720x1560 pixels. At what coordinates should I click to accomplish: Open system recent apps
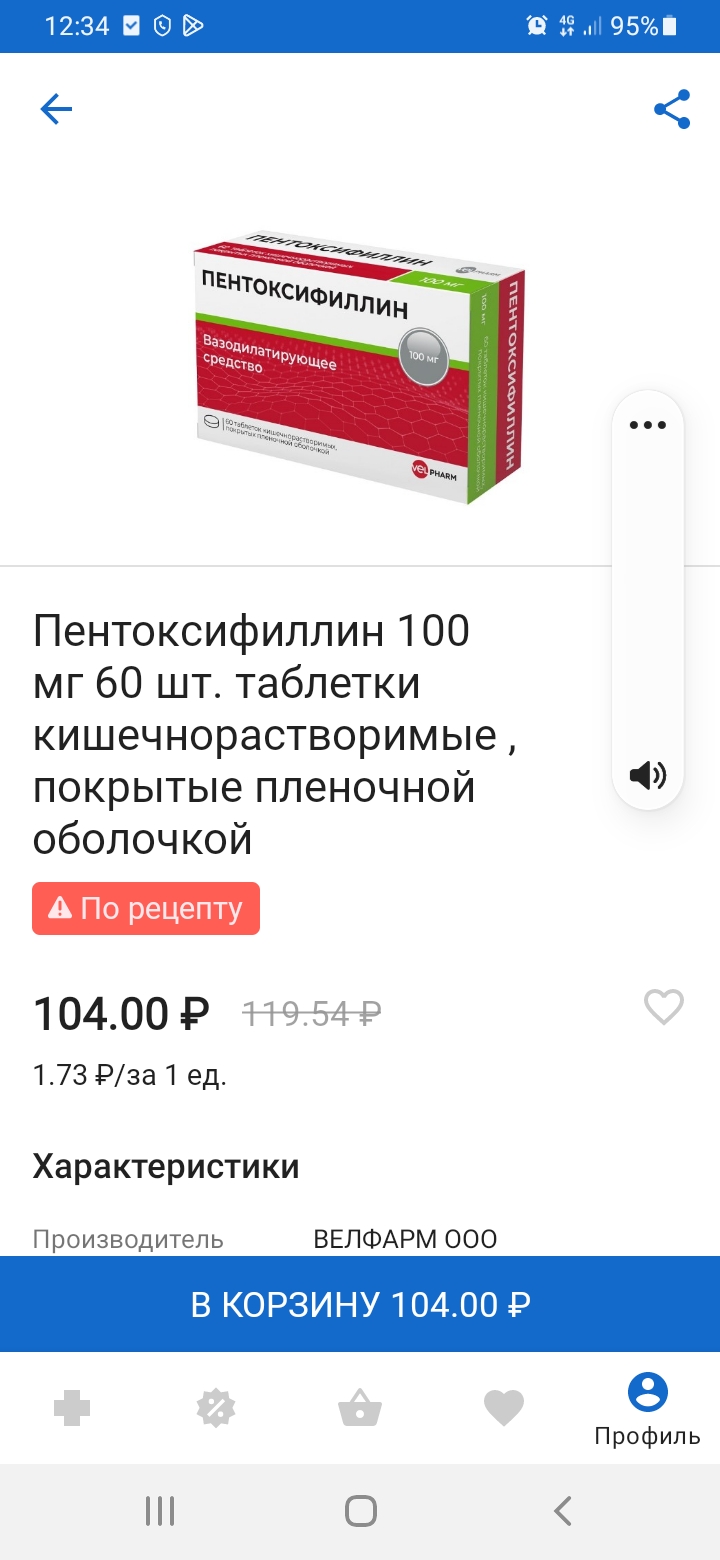pyautogui.click(x=160, y=1510)
